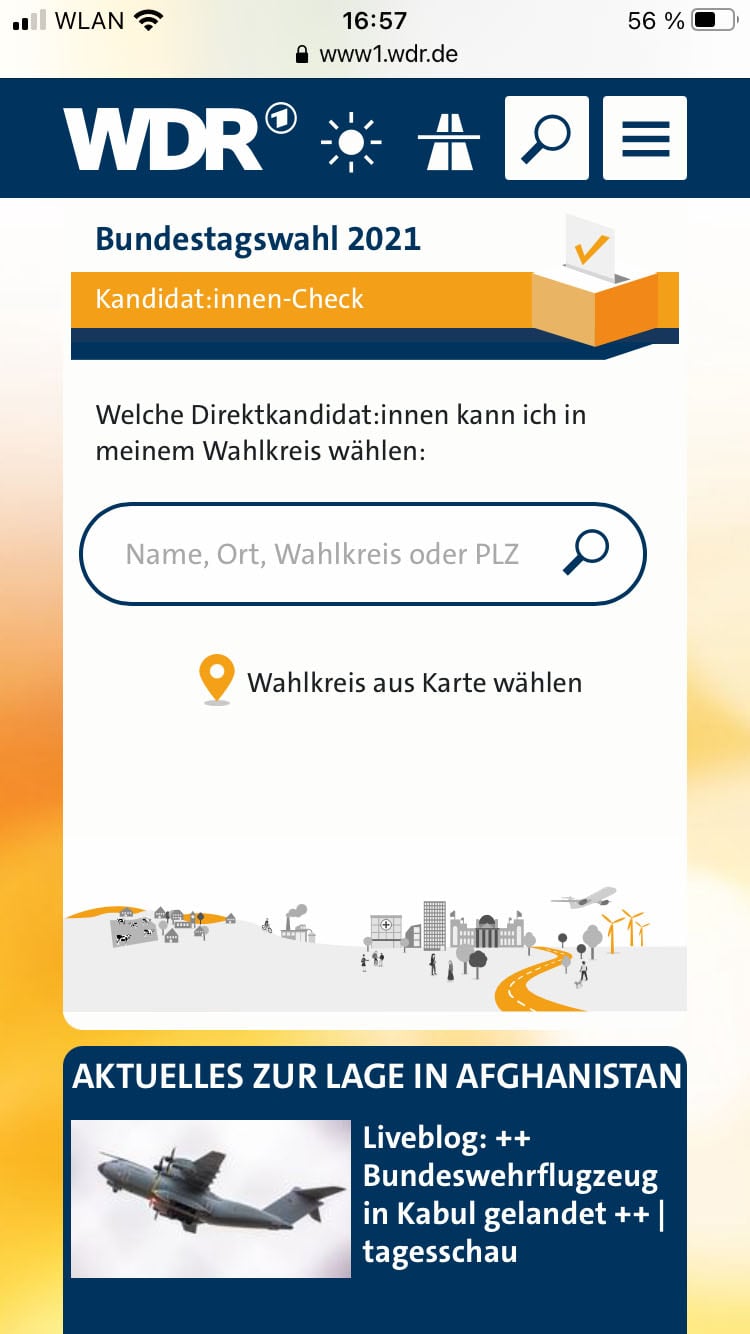Submit the Wahlkreis search magnifier
The image size is (750, 1334).
click(x=586, y=553)
